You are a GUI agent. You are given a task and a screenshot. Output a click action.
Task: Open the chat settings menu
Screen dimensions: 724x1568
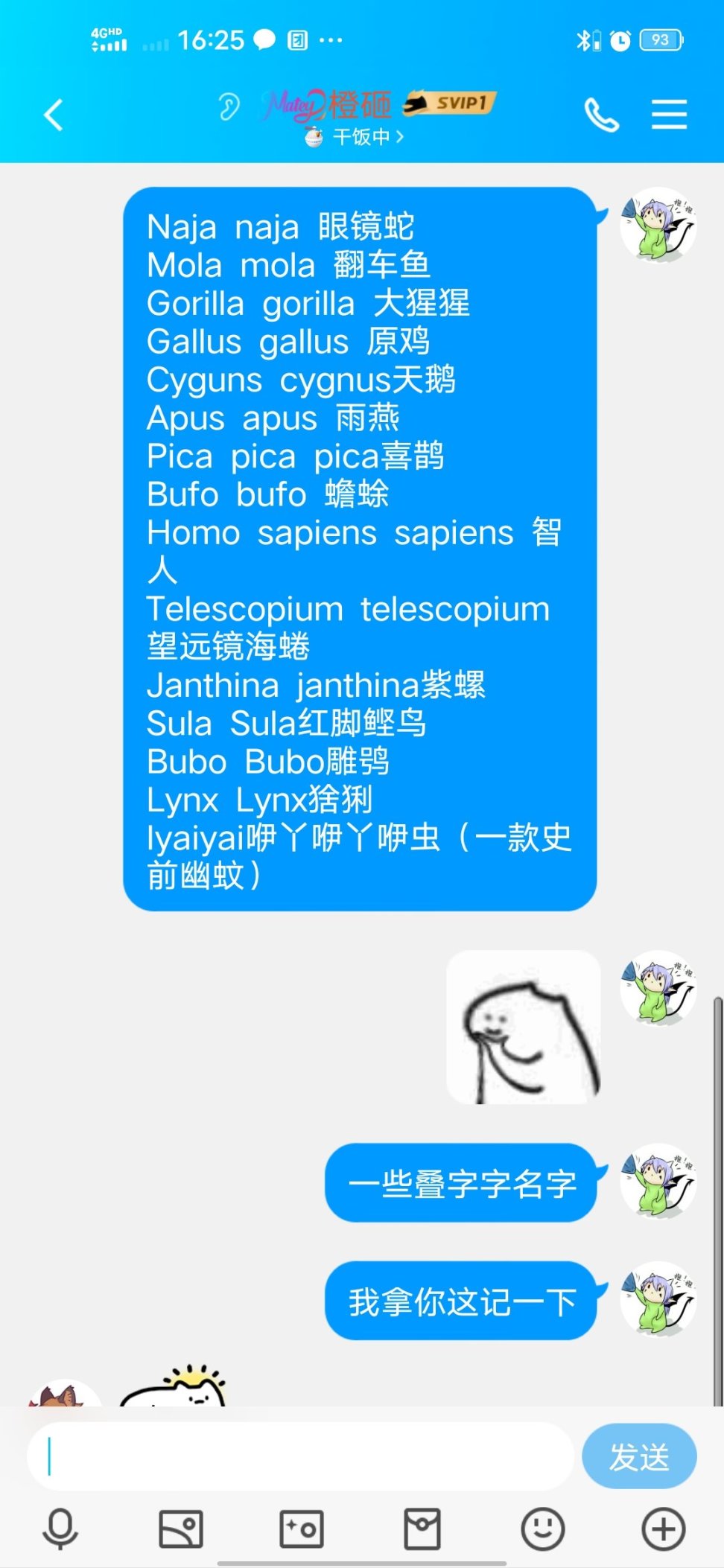[x=669, y=115]
